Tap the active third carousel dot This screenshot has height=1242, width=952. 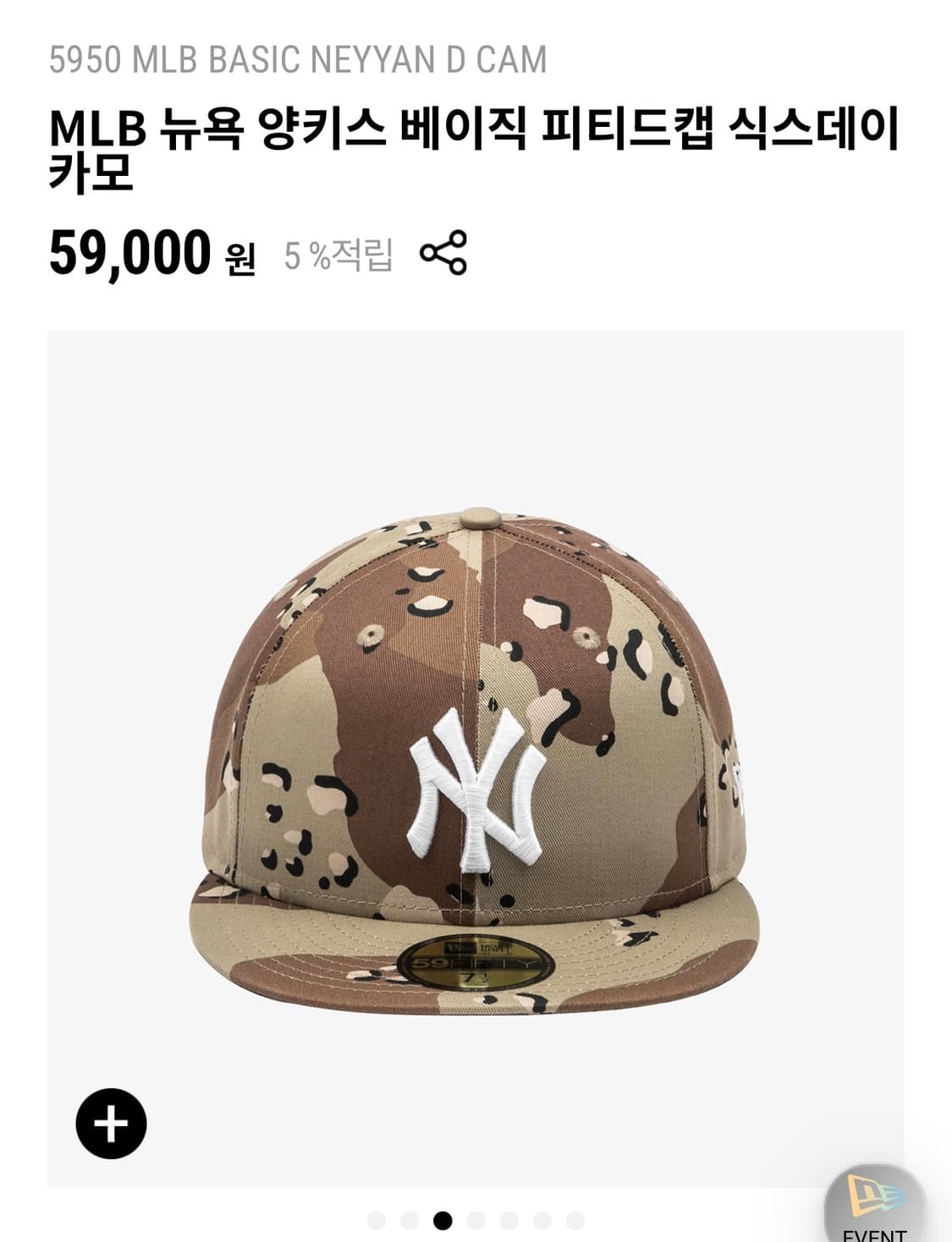click(x=443, y=1220)
